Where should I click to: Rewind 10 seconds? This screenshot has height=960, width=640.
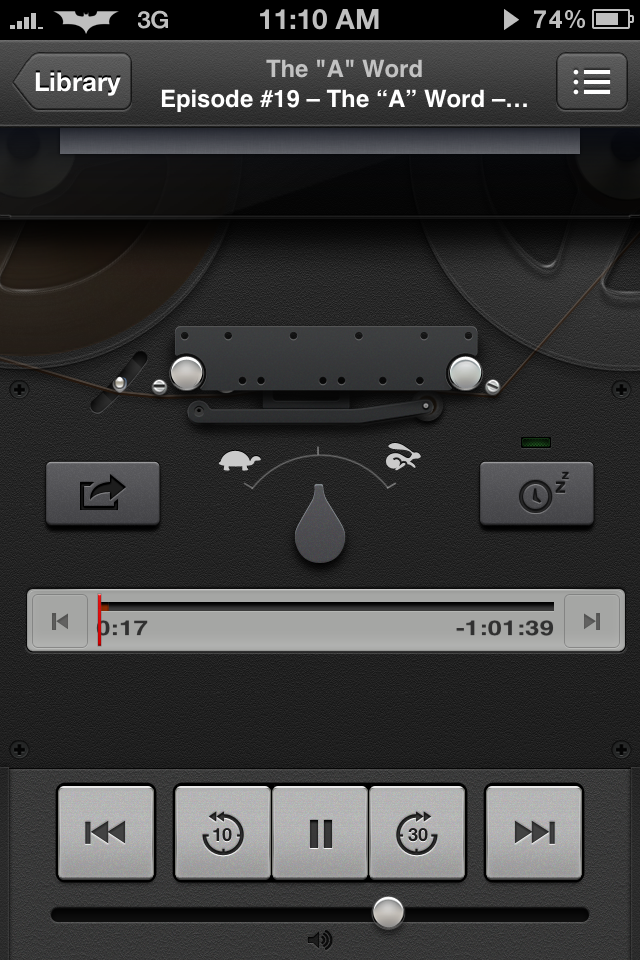(223, 832)
